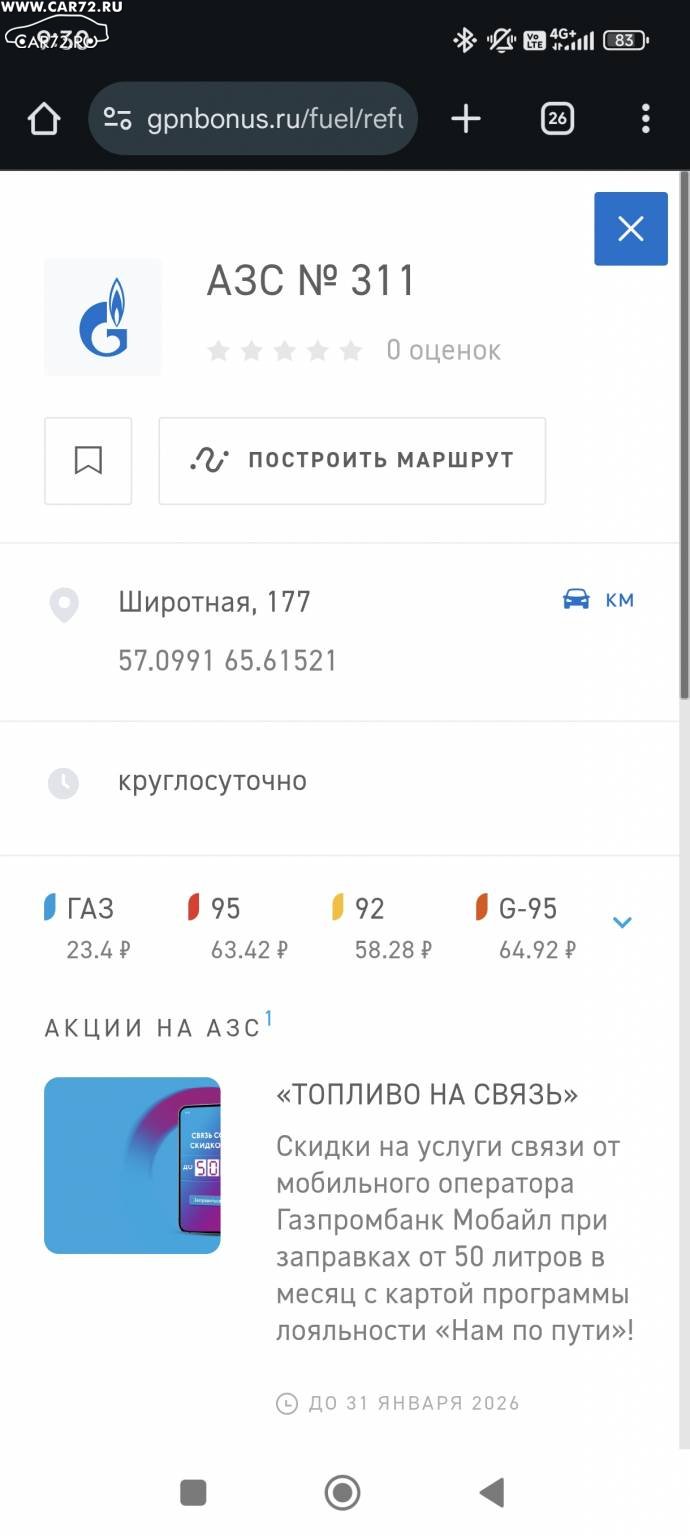Go back with the system back button
Viewport: 690px width, 1536px height.
click(x=491, y=1493)
